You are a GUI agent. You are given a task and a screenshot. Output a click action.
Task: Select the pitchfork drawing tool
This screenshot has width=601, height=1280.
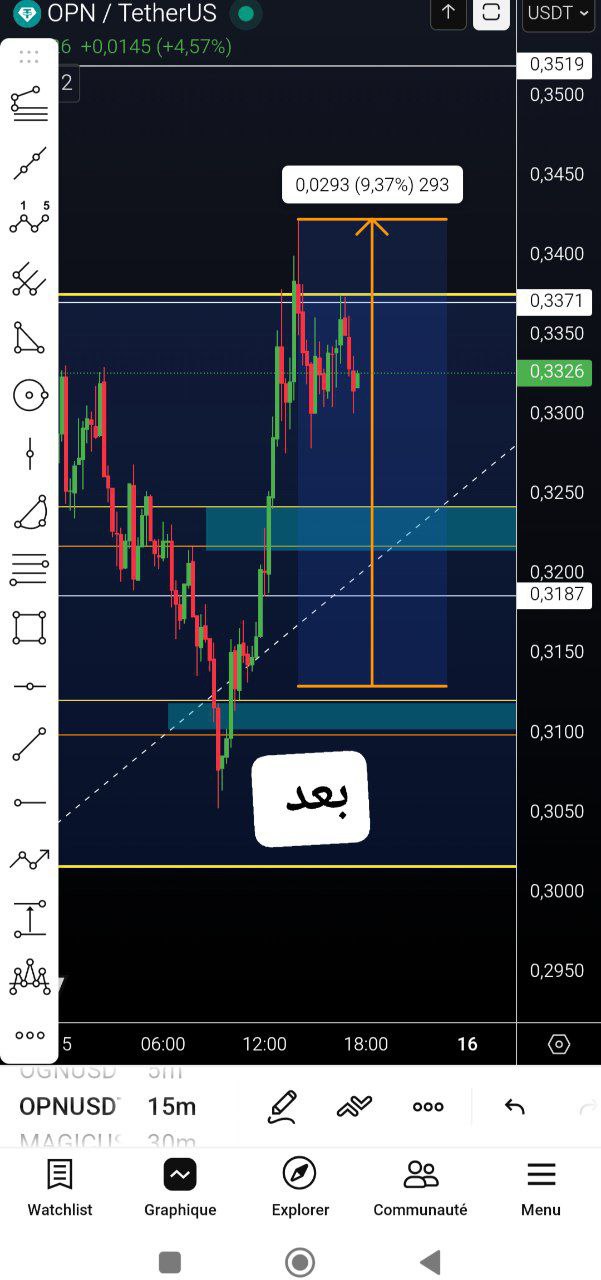pos(30,279)
